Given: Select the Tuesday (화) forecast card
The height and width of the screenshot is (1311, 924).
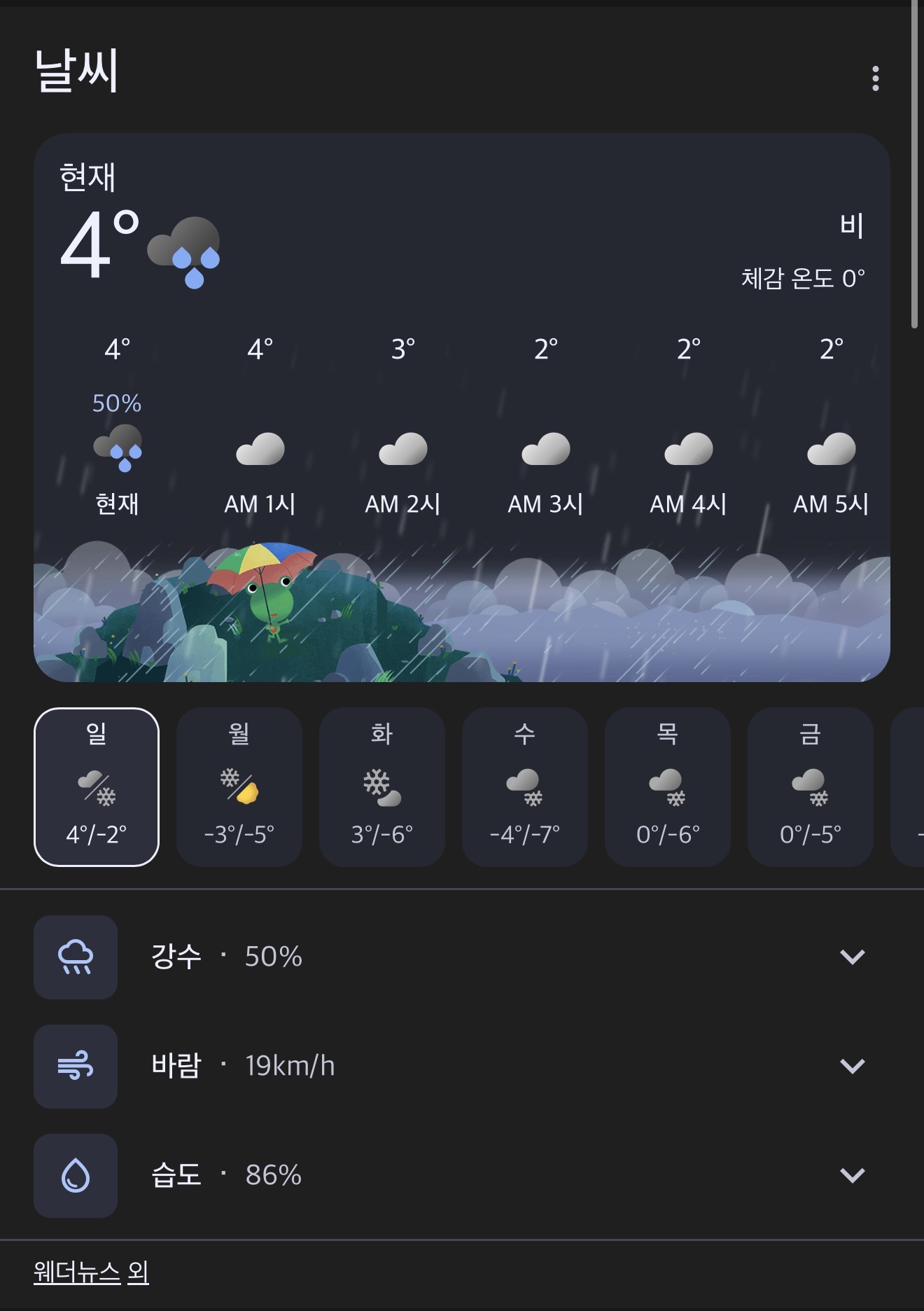Looking at the screenshot, I should 382,786.
